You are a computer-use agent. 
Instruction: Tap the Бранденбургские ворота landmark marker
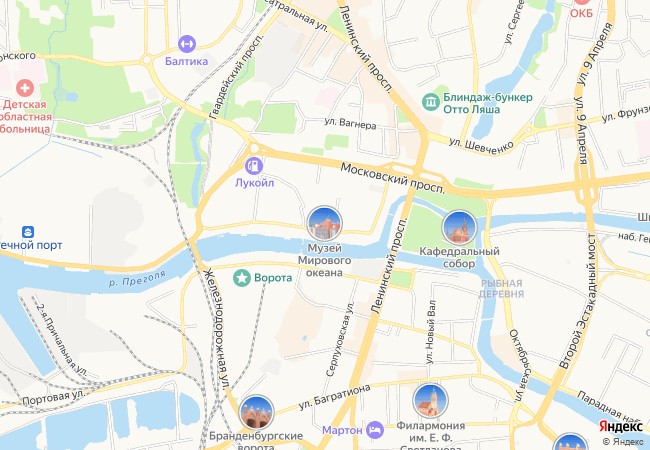(255, 412)
